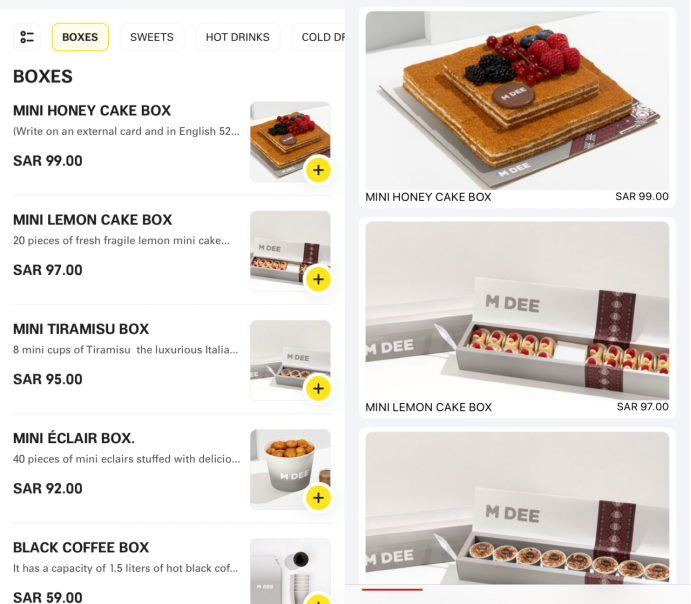Screen dimensions: 691x604
Task: Open the COLD DRINKS category chip
Action: tap(322, 37)
